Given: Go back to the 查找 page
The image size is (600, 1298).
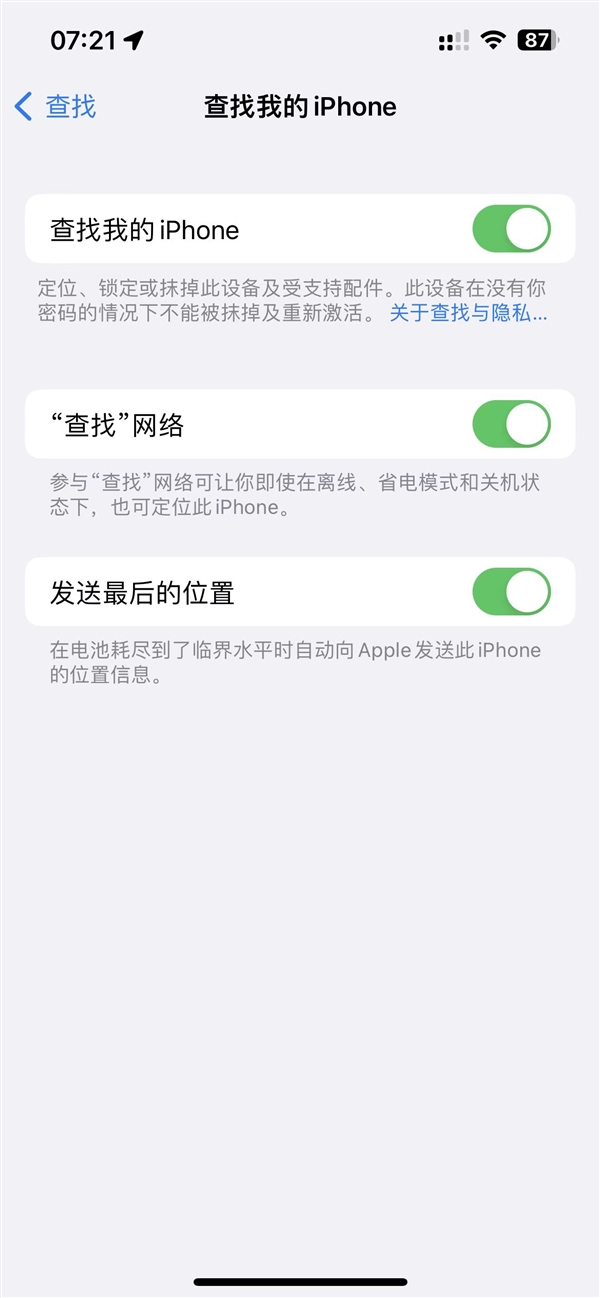Looking at the screenshot, I should click(56, 107).
